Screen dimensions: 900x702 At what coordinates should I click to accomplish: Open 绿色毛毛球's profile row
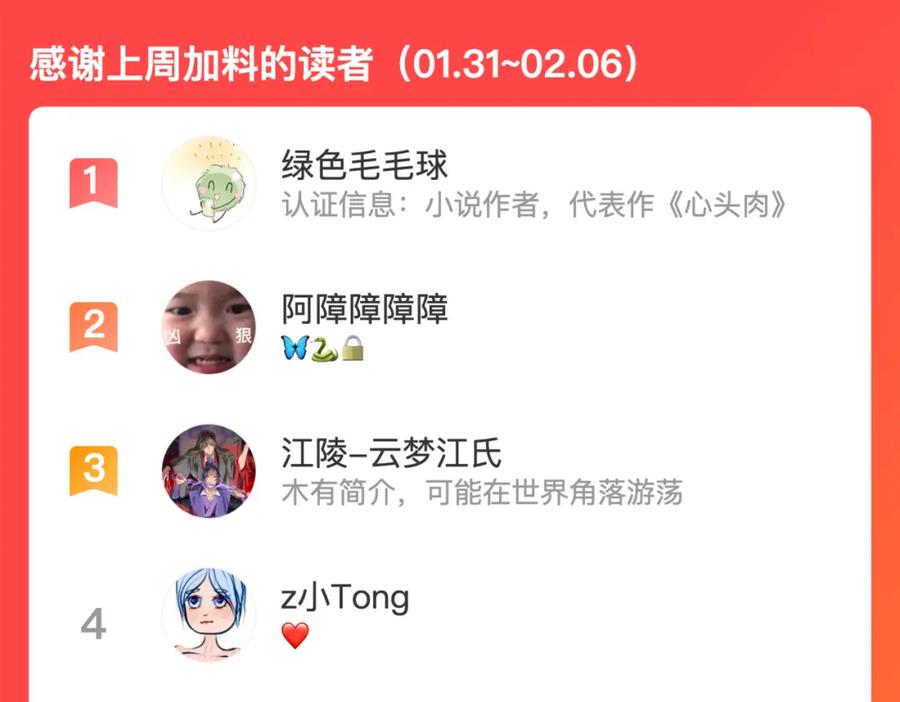365,165
